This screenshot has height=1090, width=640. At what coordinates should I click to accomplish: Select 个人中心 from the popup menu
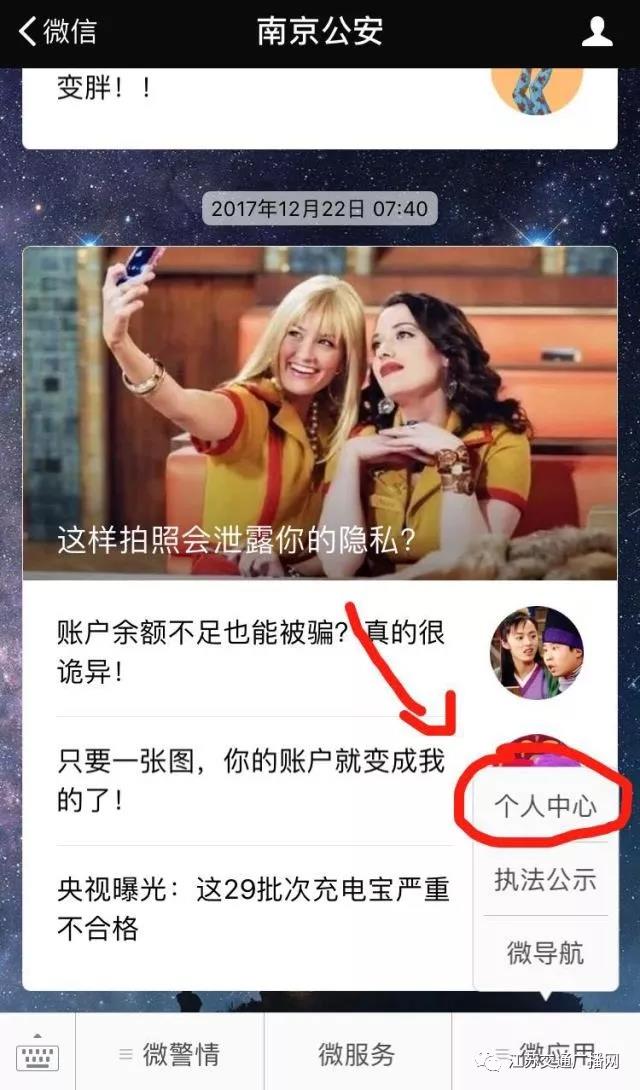(545, 806)
